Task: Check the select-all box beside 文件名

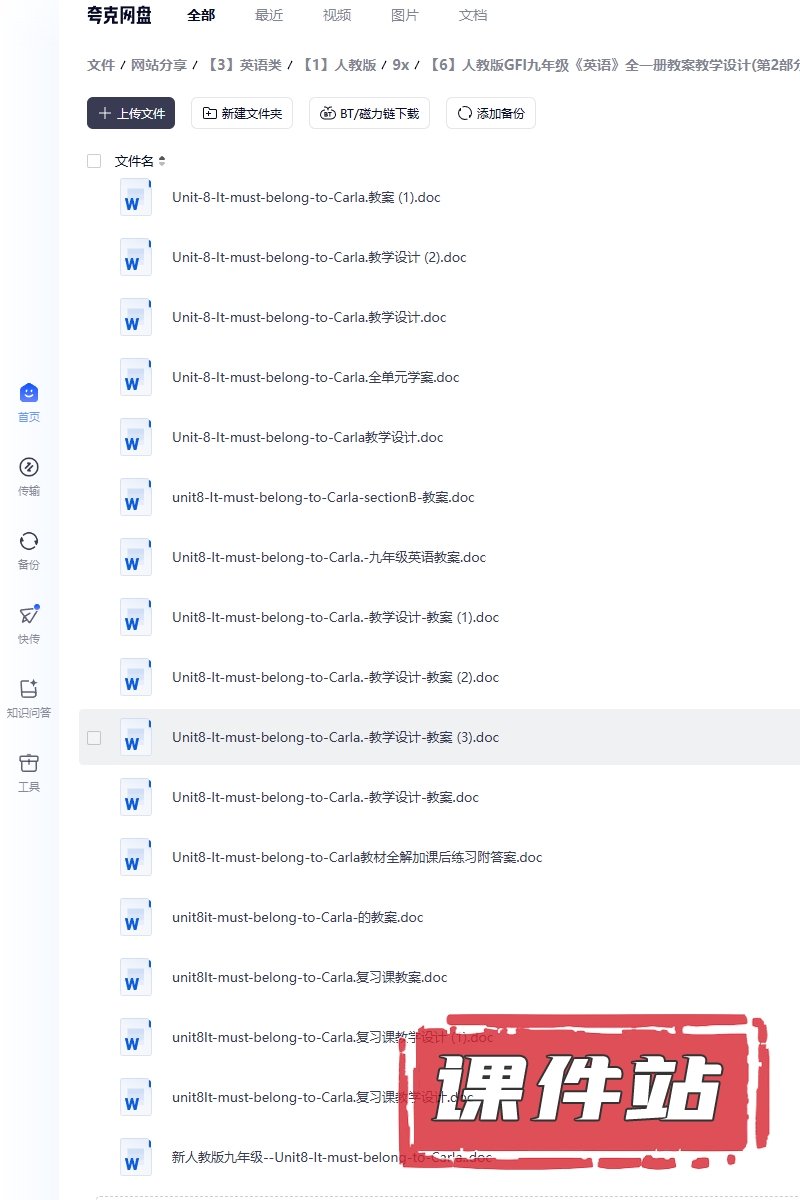Action: point(94,161)
